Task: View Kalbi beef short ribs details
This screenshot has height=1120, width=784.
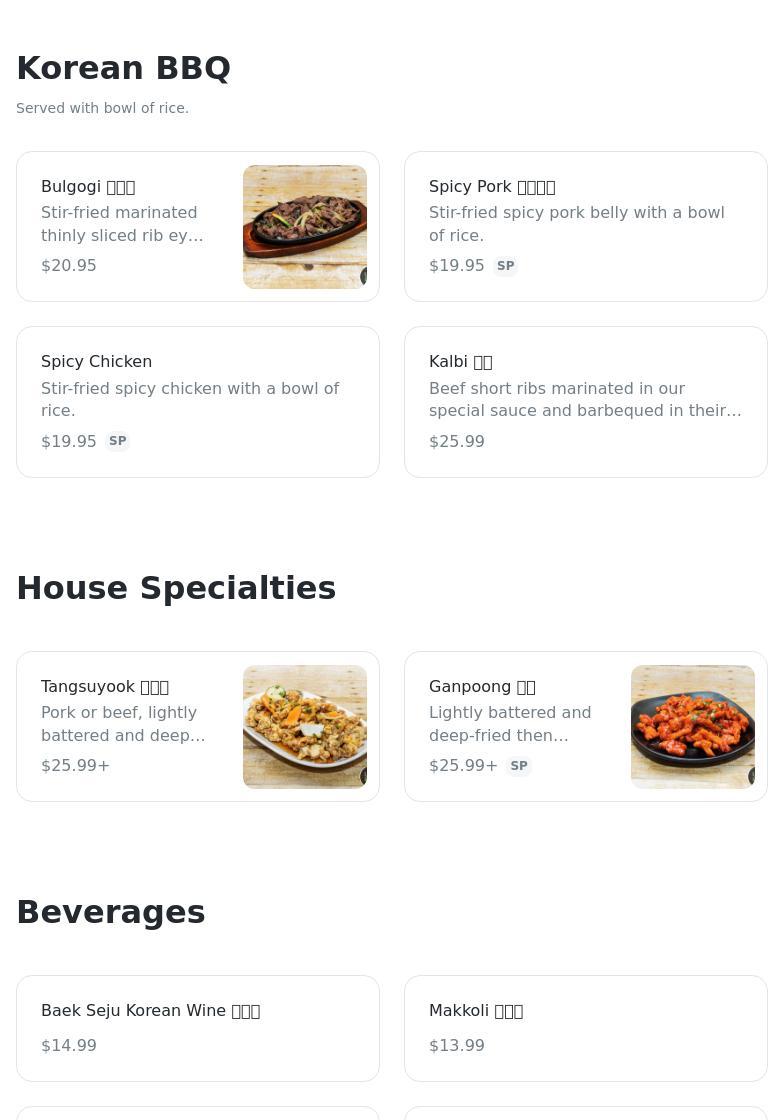Action: (585, 401)
